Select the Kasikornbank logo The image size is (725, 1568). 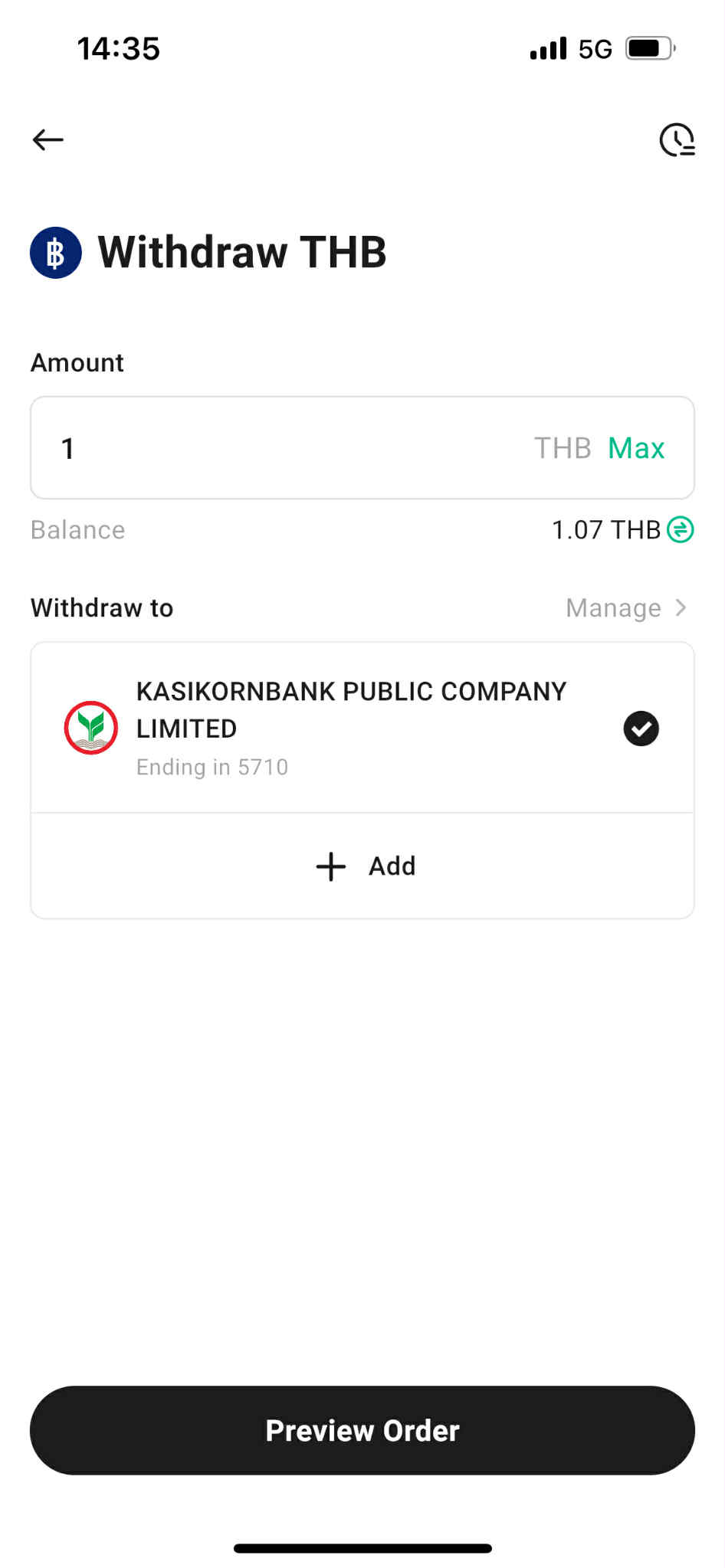click(x=90, y=728)
